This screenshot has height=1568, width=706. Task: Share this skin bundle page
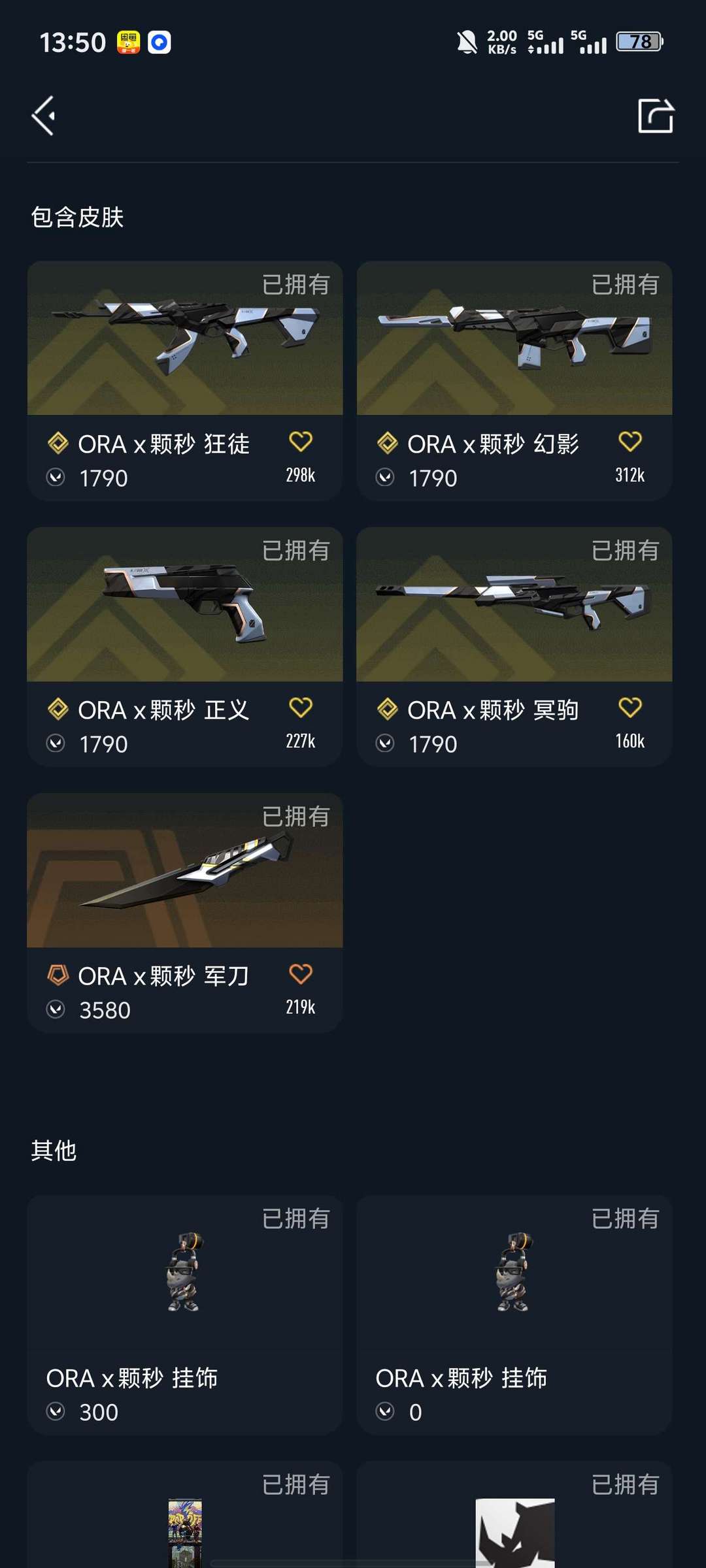click(655, 116)
